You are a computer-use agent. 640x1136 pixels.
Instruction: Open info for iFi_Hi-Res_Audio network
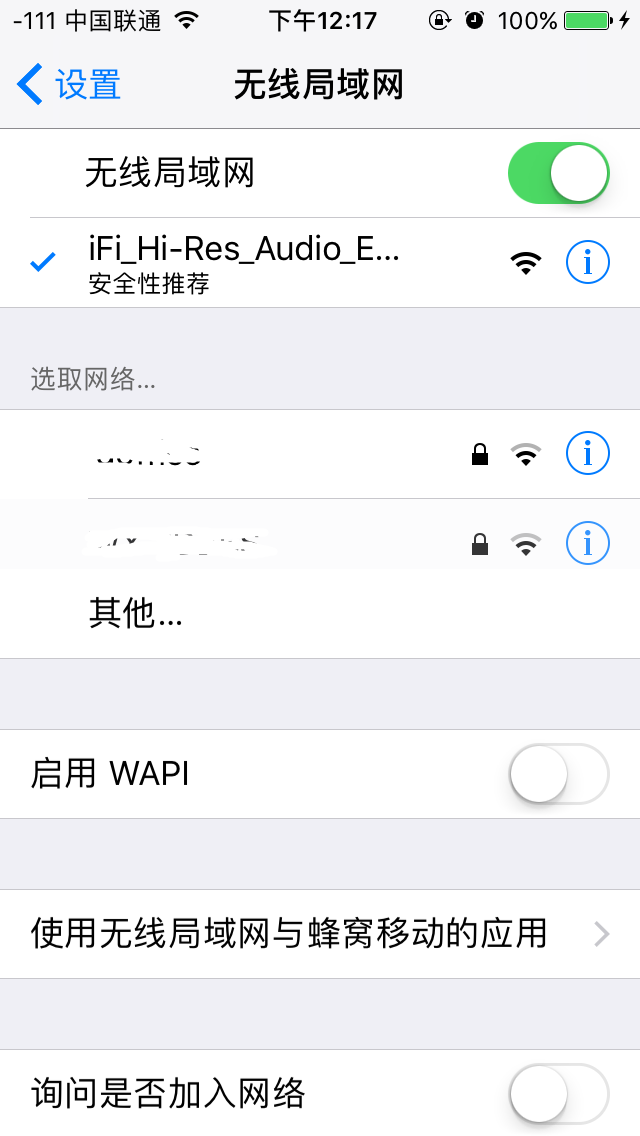click(588, 262)
